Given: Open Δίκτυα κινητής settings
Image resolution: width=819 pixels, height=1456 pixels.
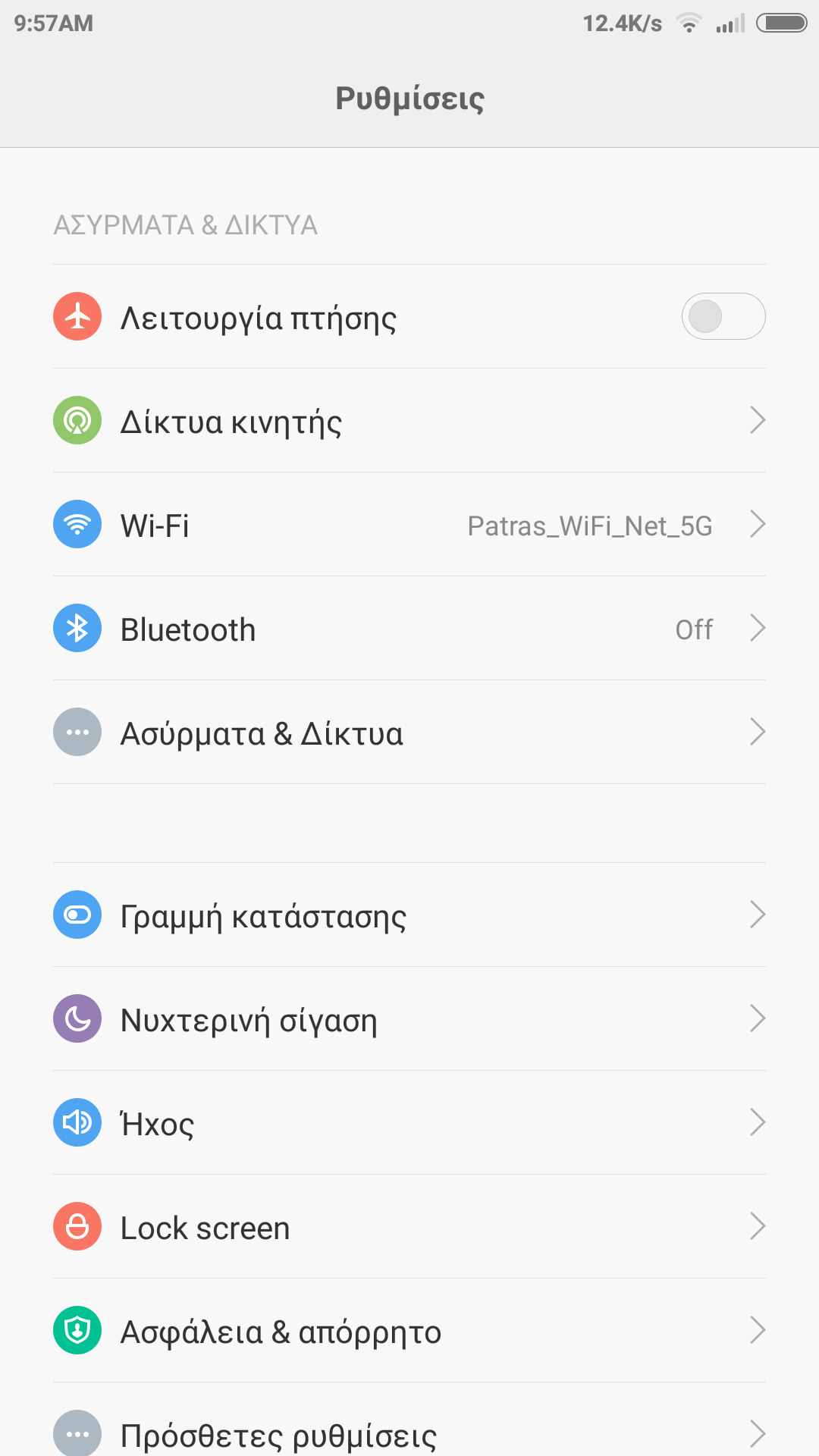Looking at the screenshot, I should coord(409,421).
